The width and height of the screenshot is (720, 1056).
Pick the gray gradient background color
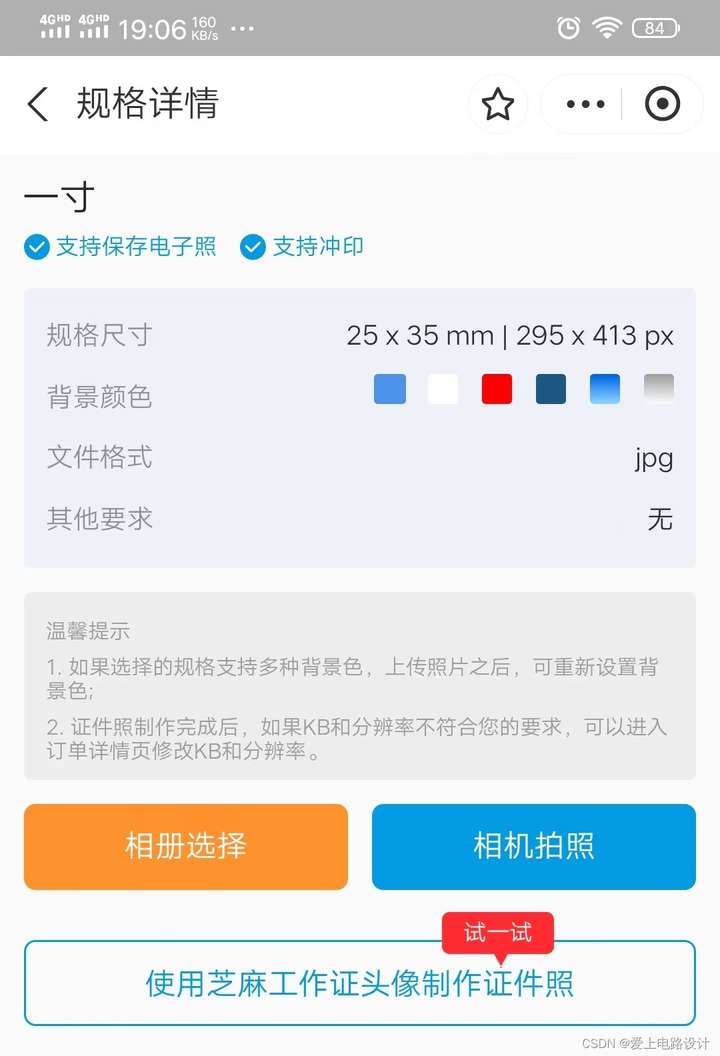pyautogui.click(x=659, y=388)
